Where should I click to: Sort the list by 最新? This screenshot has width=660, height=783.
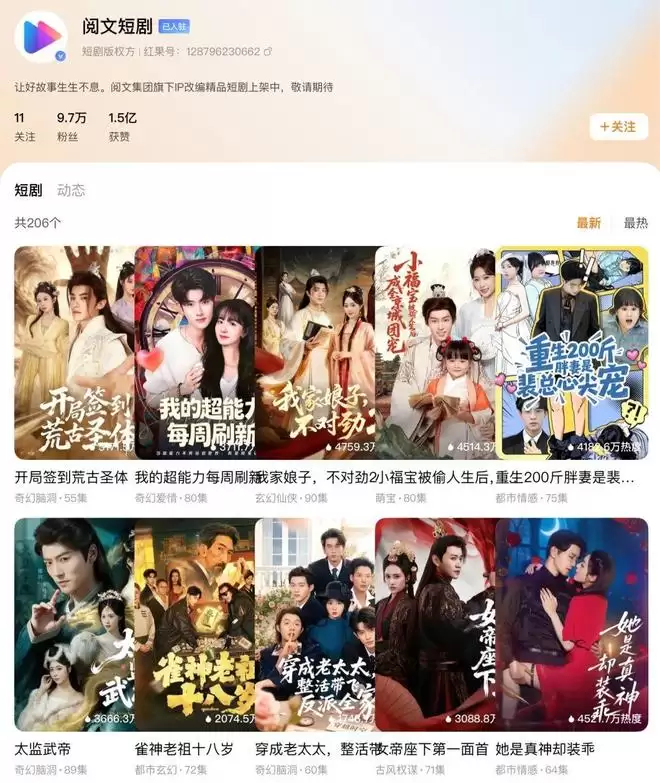point(588,223)
